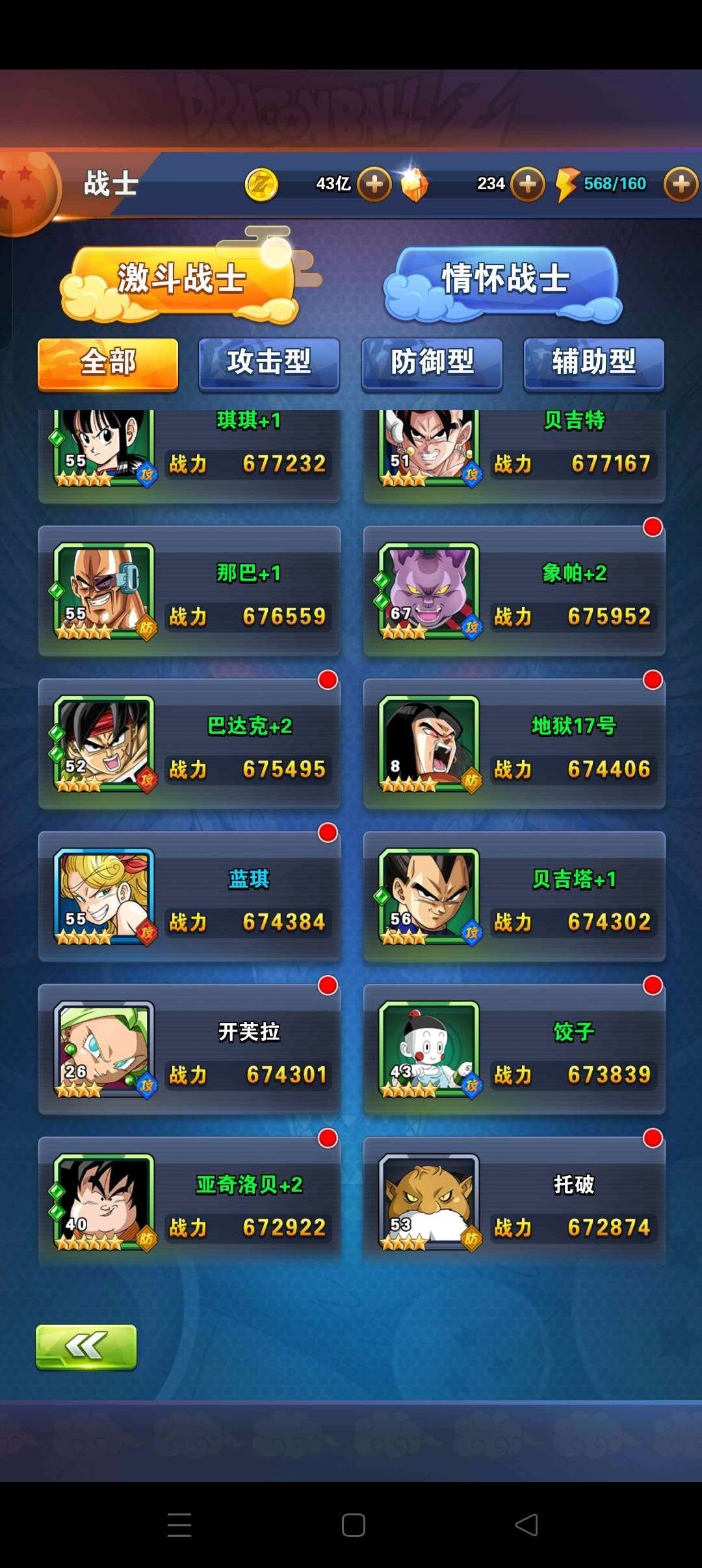Open 象帕+2 warrior card

click(514, 592)
